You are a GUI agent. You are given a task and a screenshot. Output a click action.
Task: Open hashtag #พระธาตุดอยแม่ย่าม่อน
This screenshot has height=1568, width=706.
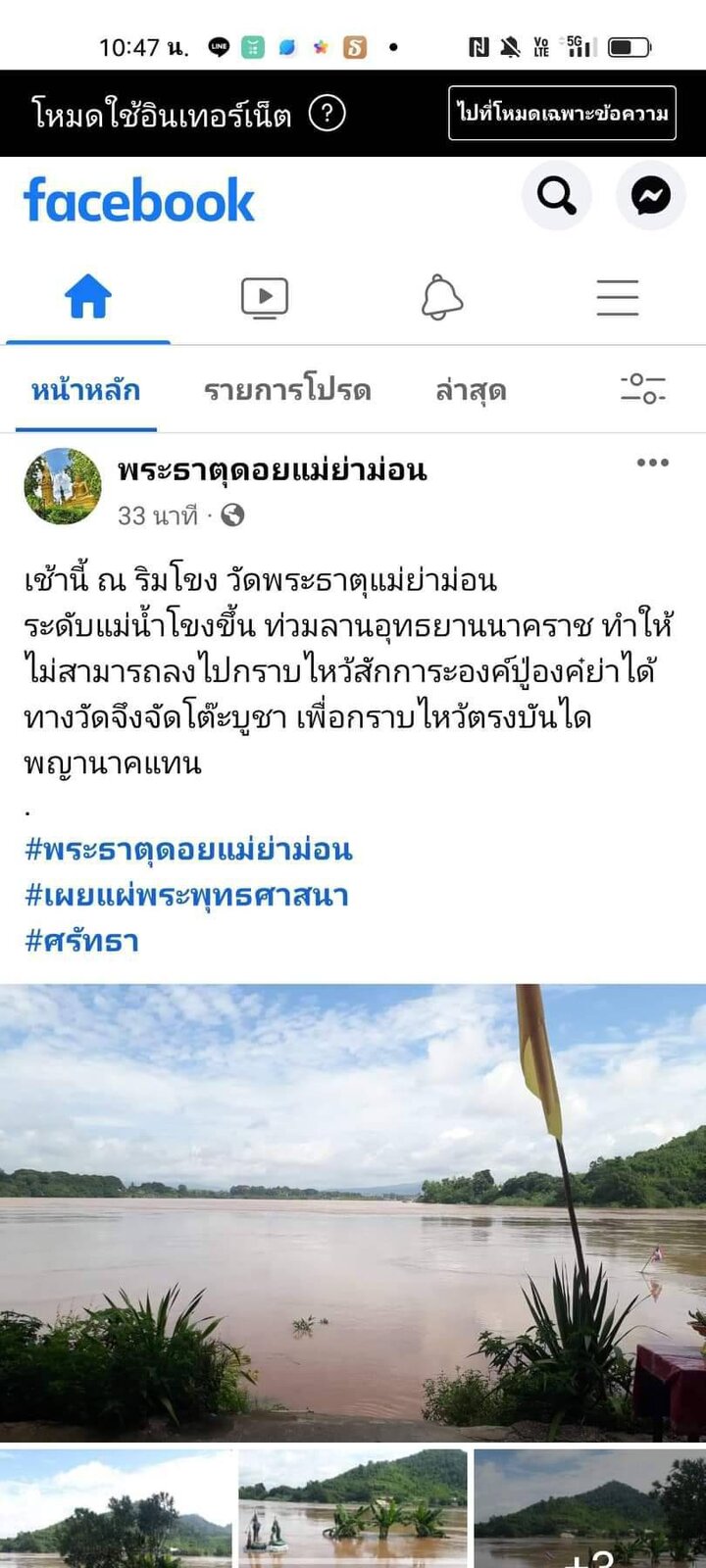(188, 850)
